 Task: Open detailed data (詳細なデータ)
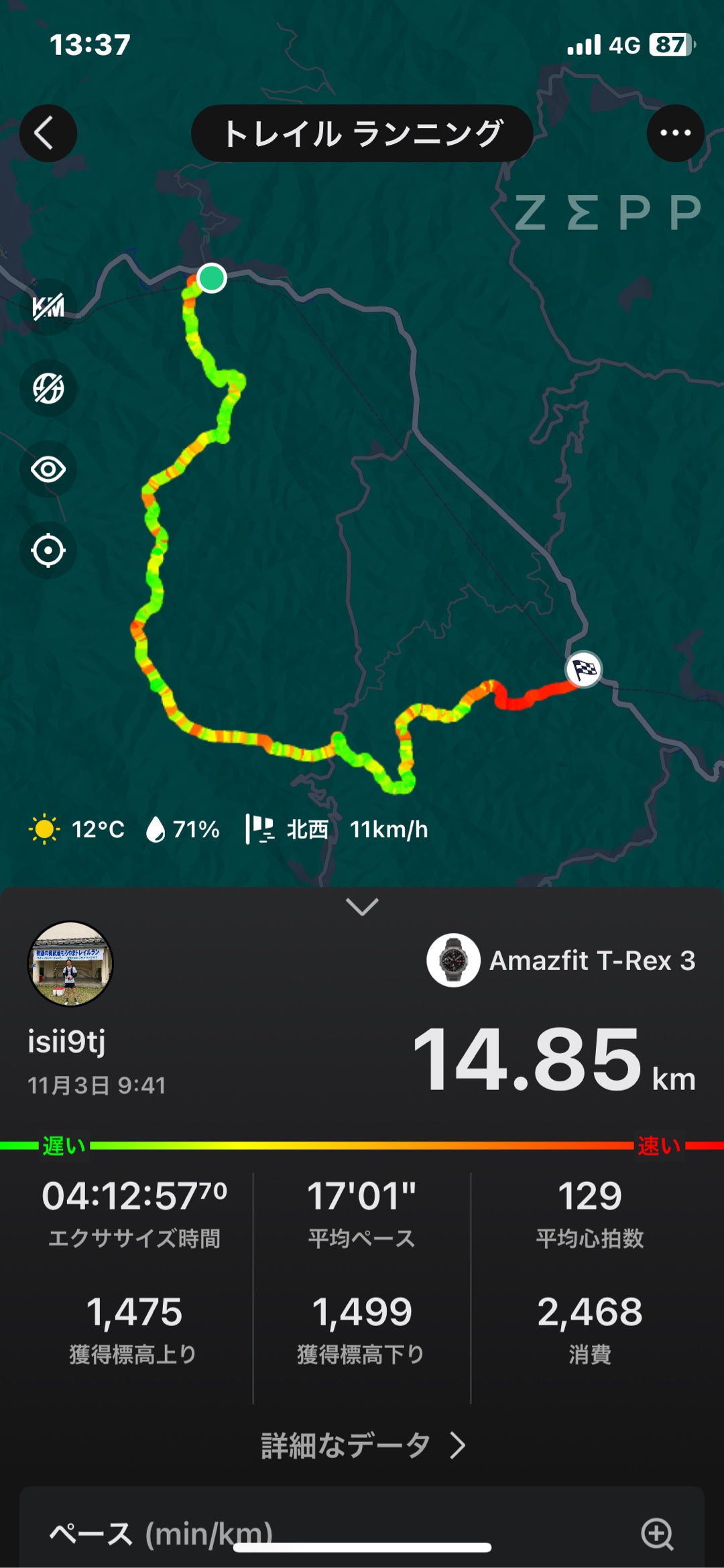[x=362, y=1446]
